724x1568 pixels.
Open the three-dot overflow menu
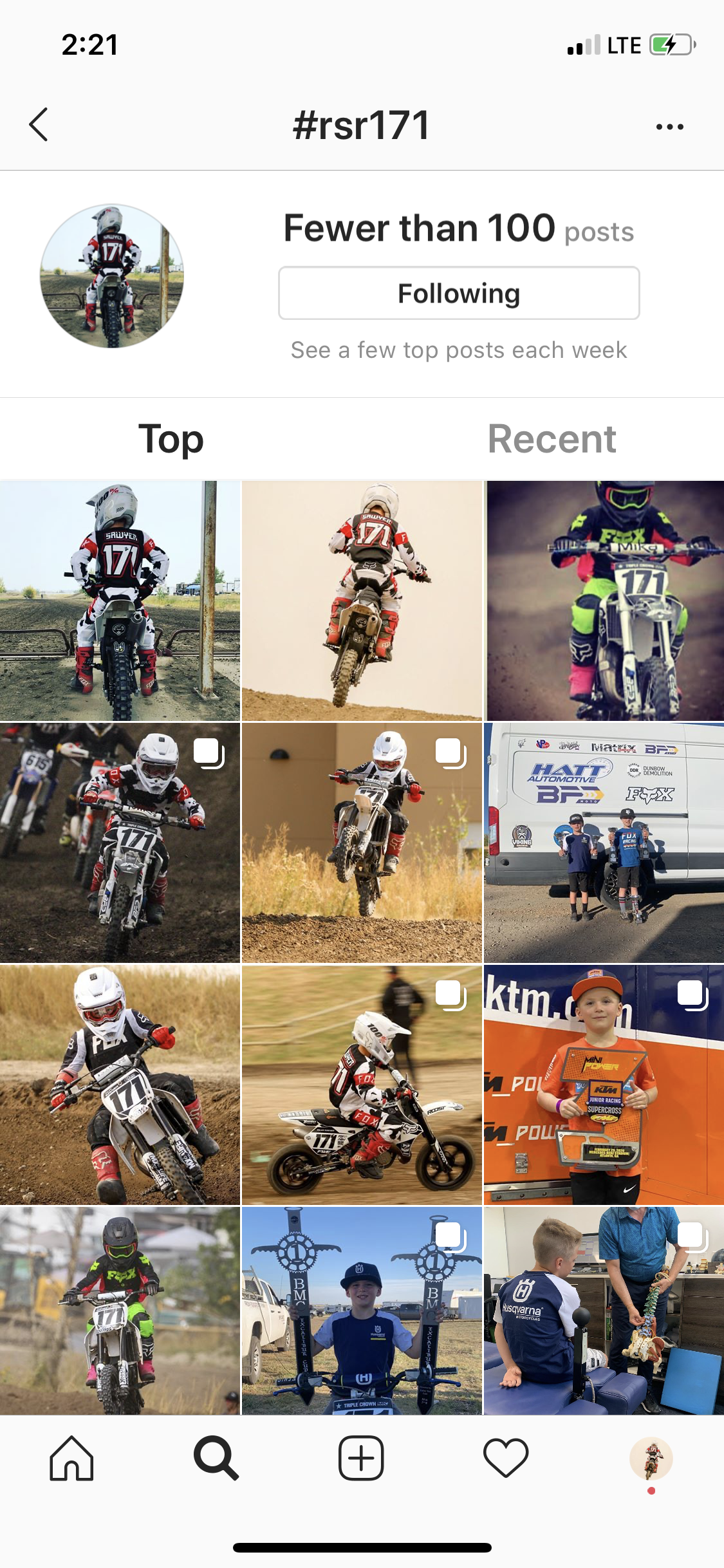669,126
